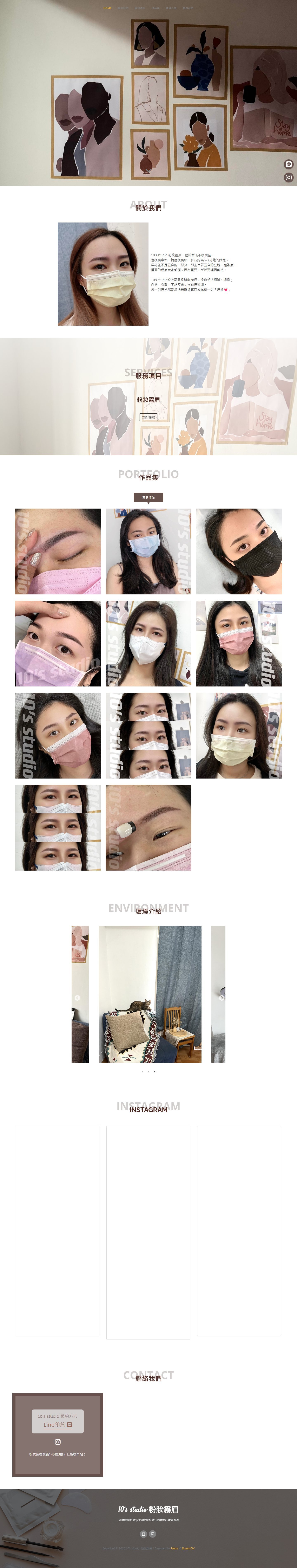Tap the Line預約 button in contact card
The height and width of the screenshot is (1568, 297).
58,1424
